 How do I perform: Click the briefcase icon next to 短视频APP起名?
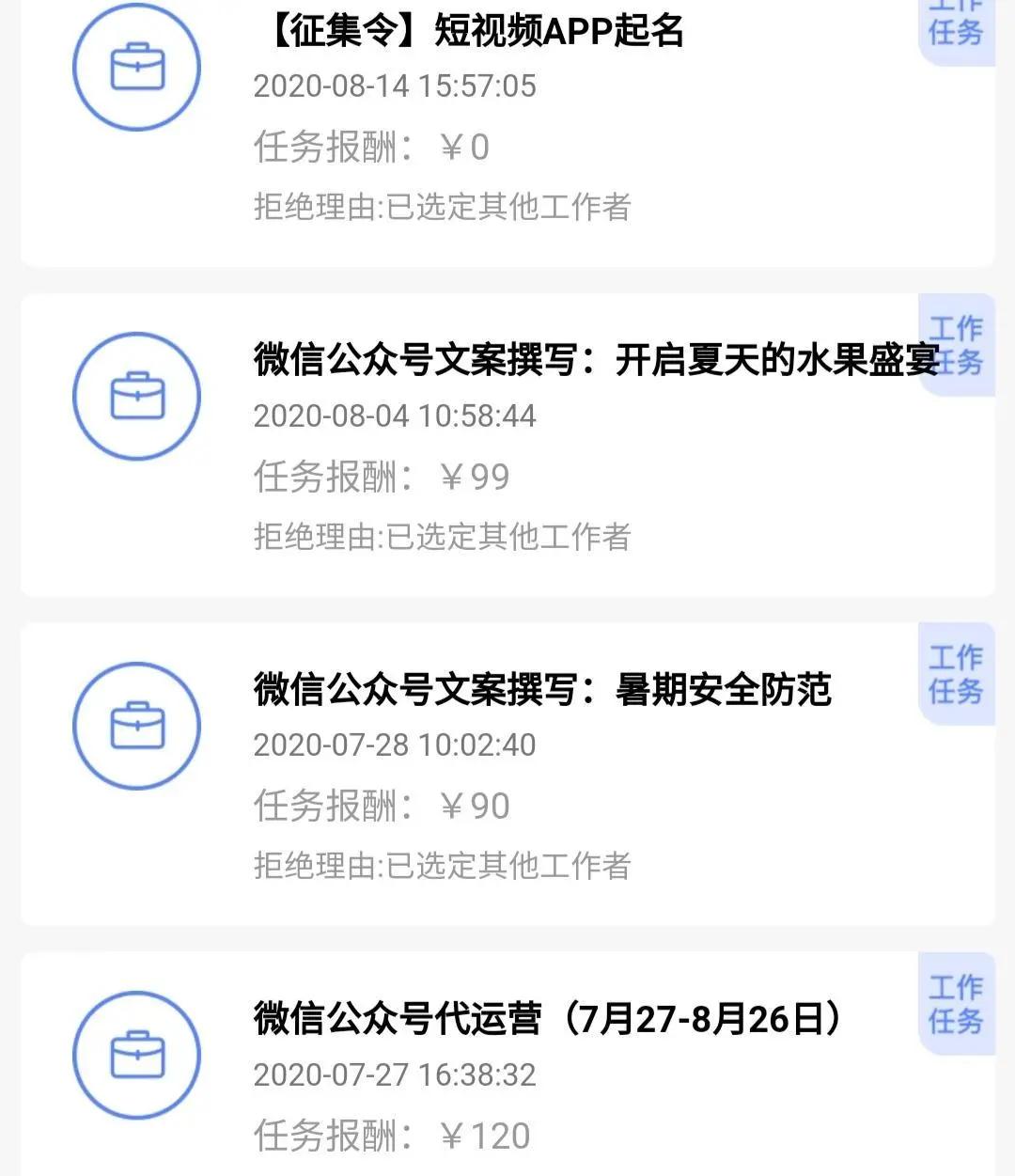point(136,64)
